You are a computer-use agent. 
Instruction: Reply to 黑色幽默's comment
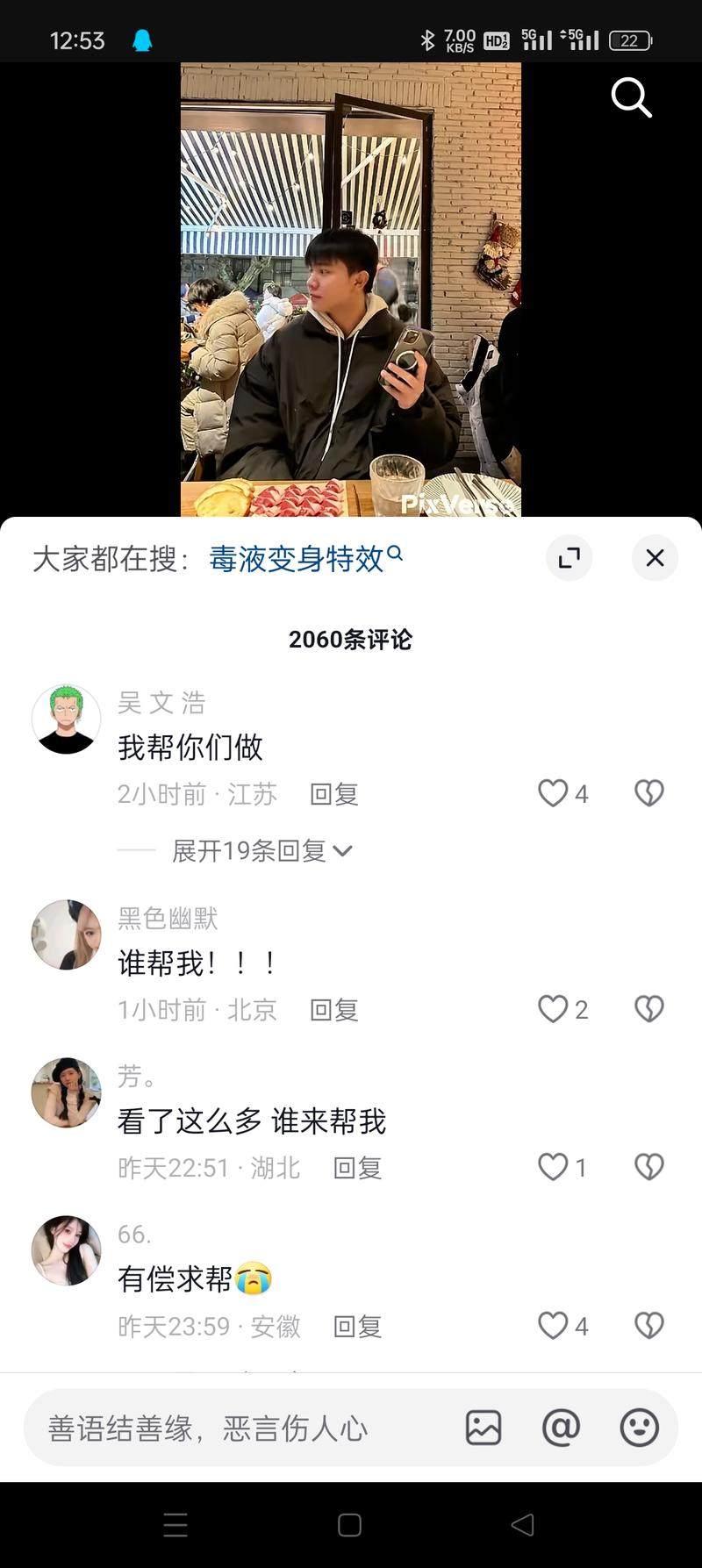[334, 1010]
